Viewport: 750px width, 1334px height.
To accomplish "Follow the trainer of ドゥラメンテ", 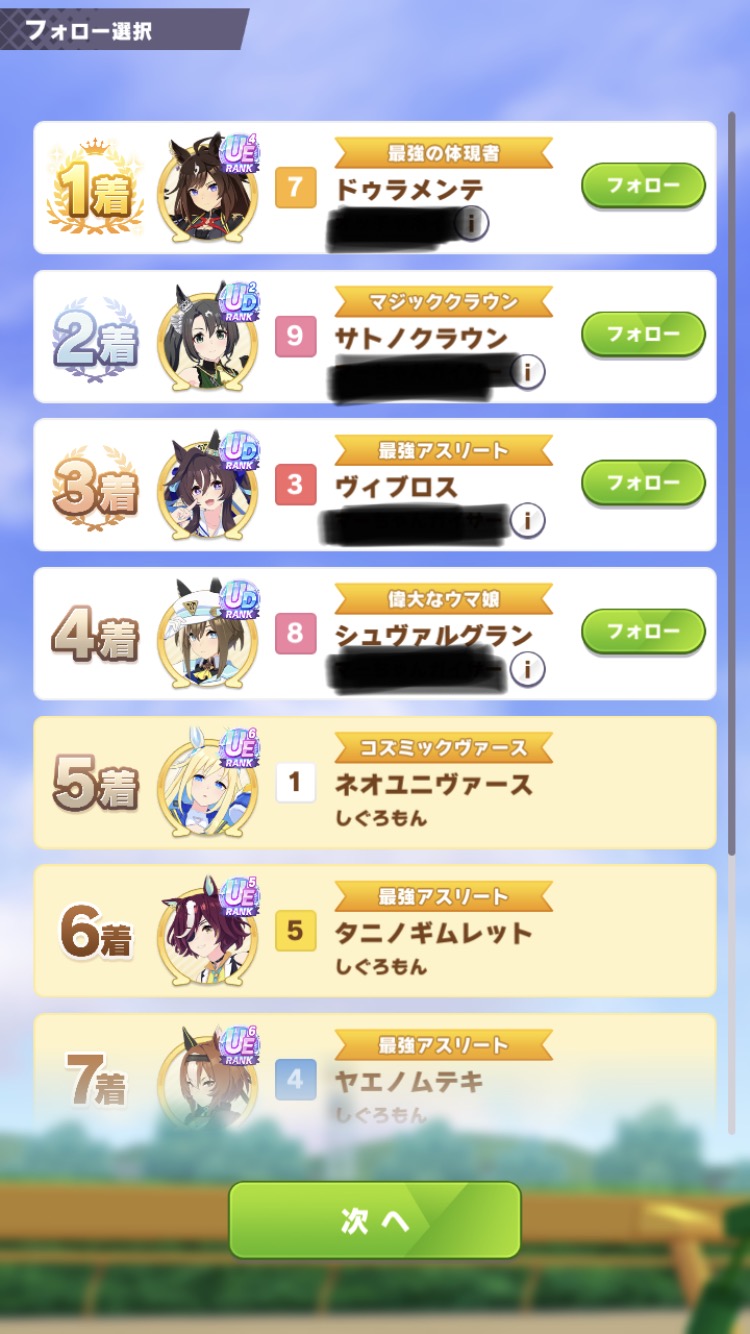I will coord(643,186).
